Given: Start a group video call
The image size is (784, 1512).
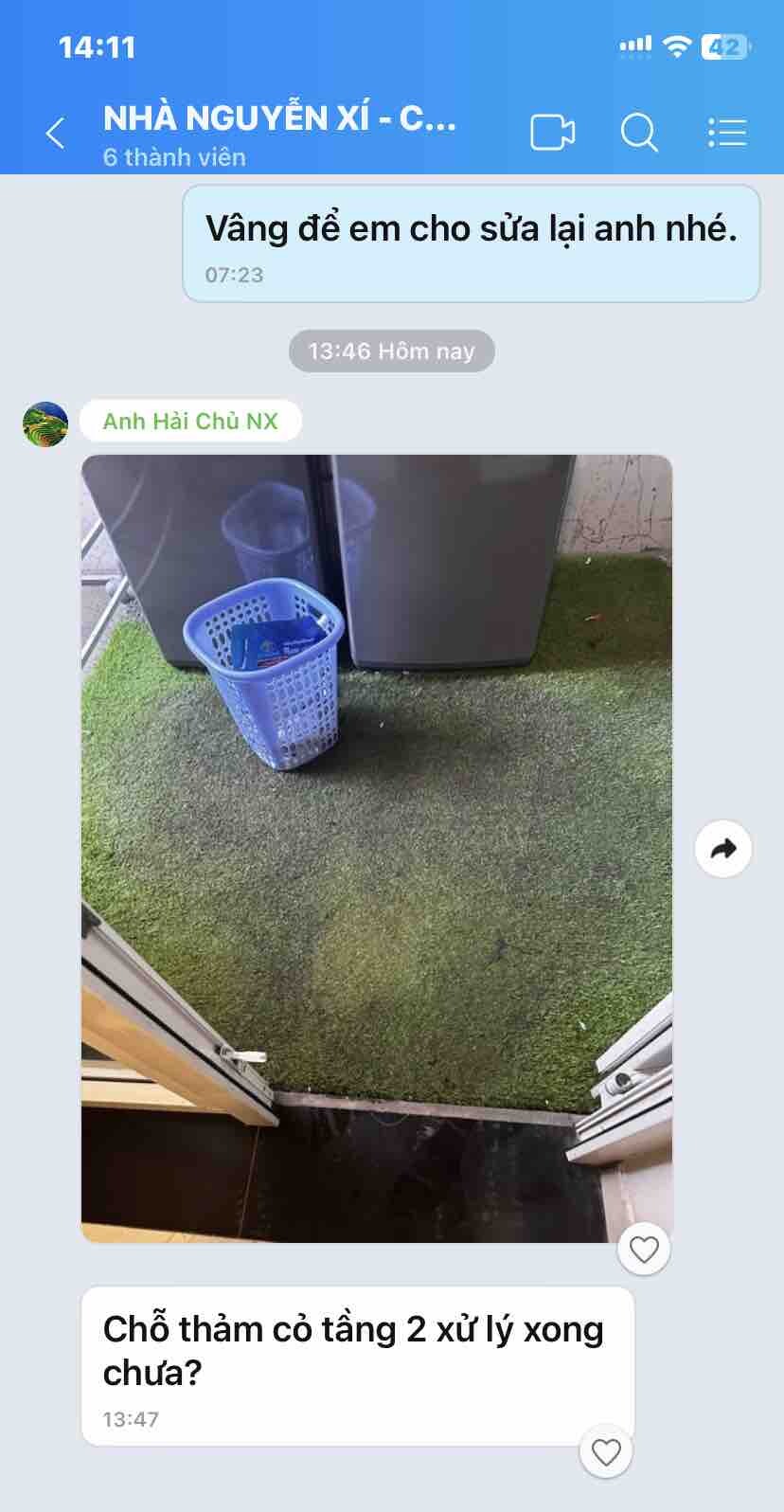Looking at the screenshot, I should pyautogui.click(x=552, y=133).
